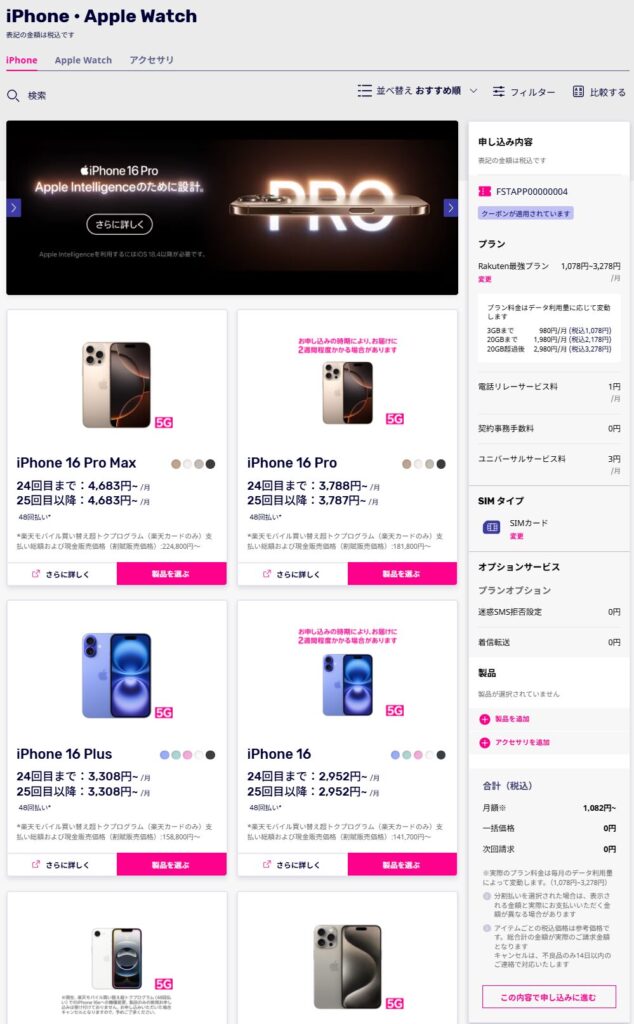The height and width of the screenshot is (1024, 634).
Task: Switch to the アクセサリ tab
Action: point(151,60)
